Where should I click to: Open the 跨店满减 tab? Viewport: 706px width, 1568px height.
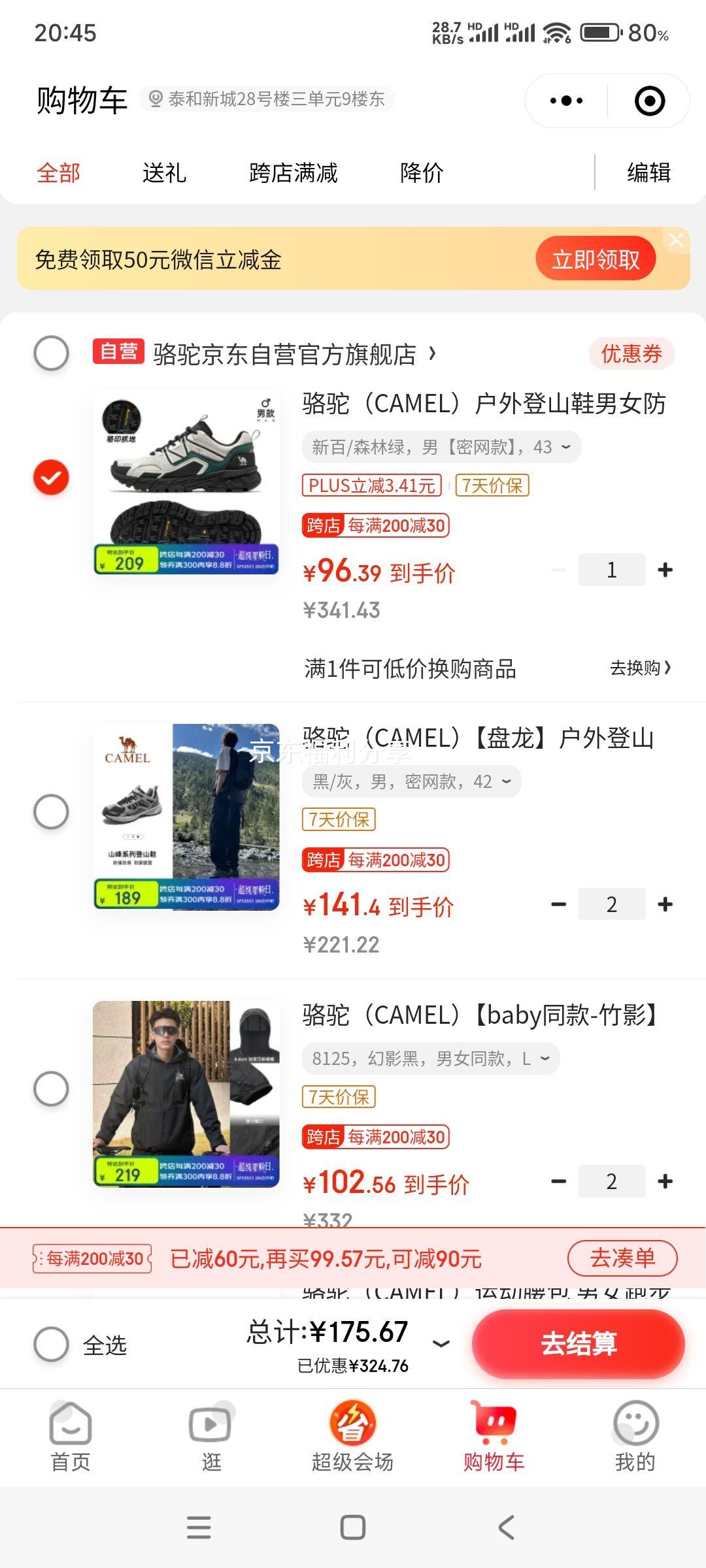[x=292, y=173]
